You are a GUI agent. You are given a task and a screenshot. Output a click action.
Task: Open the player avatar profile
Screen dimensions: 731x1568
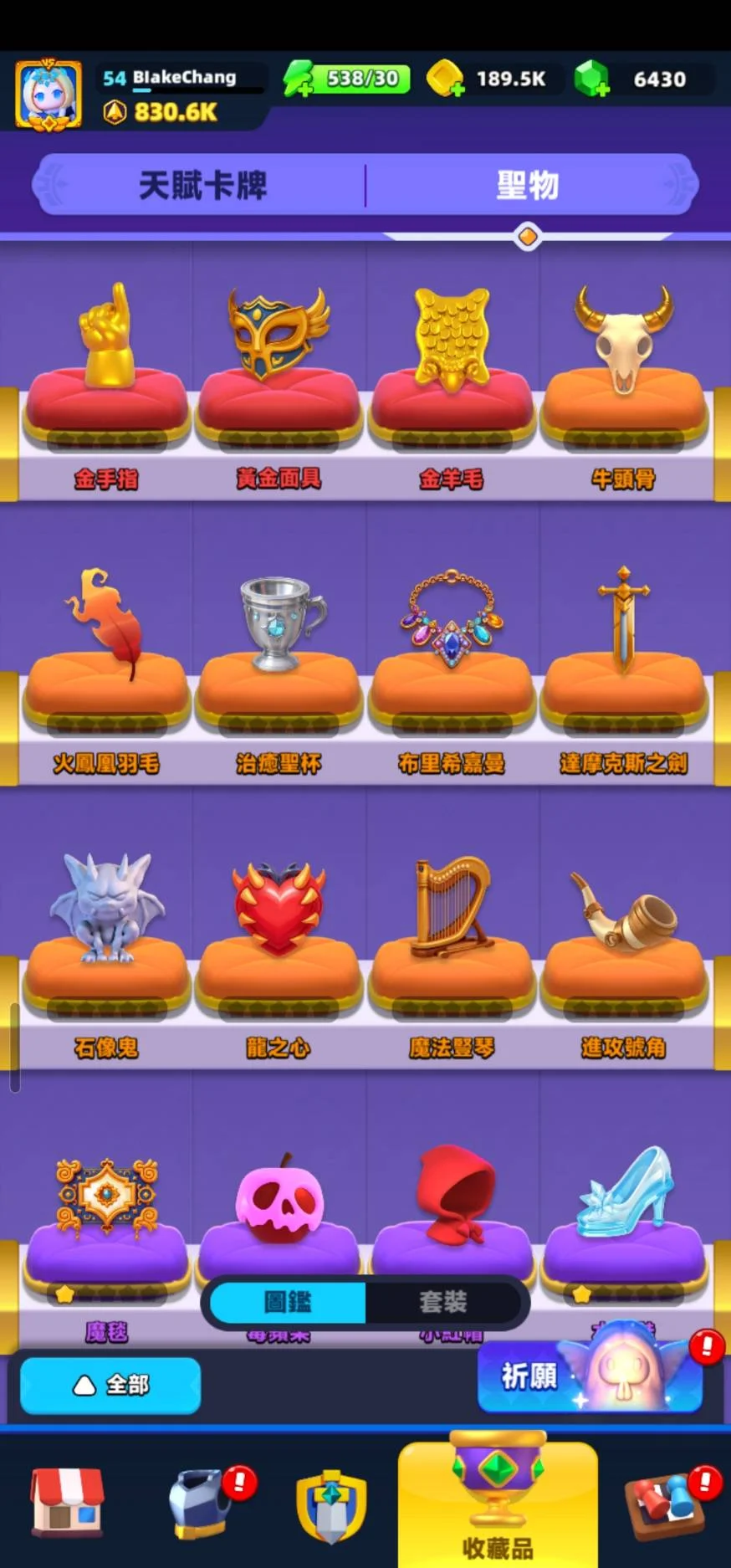pos(49,95)
